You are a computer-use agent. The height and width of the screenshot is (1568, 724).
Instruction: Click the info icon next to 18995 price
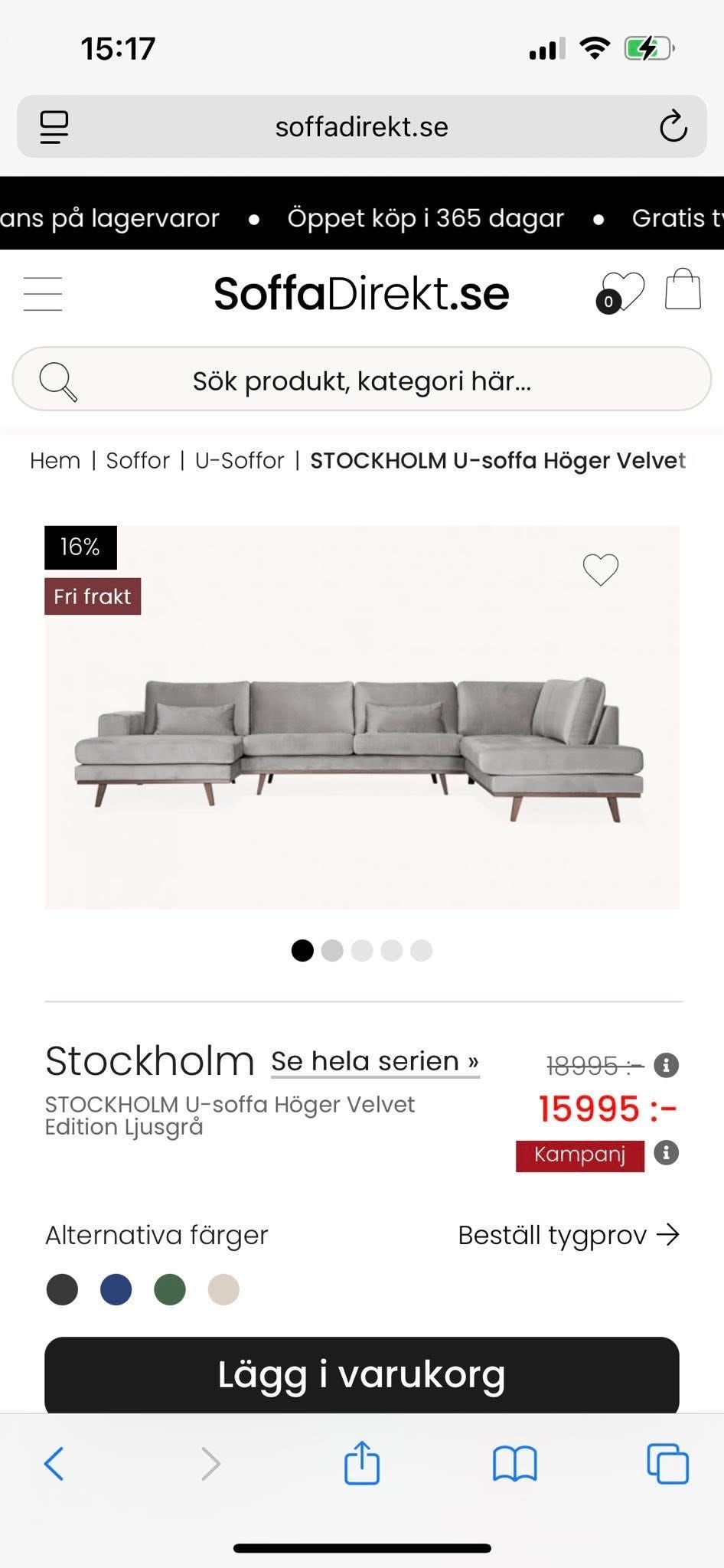point(665,1064)
